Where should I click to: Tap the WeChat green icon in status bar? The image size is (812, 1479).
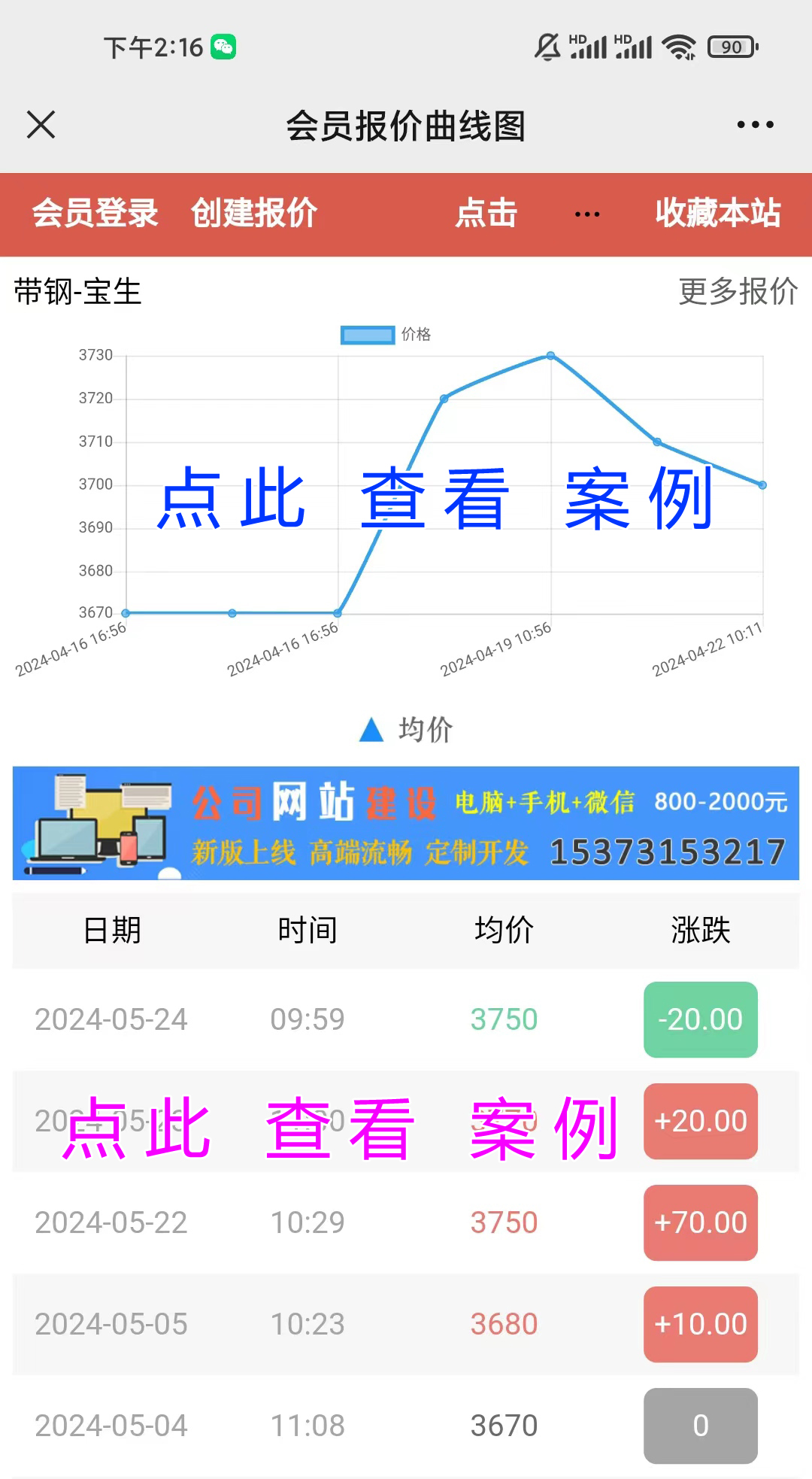[222, 47]
